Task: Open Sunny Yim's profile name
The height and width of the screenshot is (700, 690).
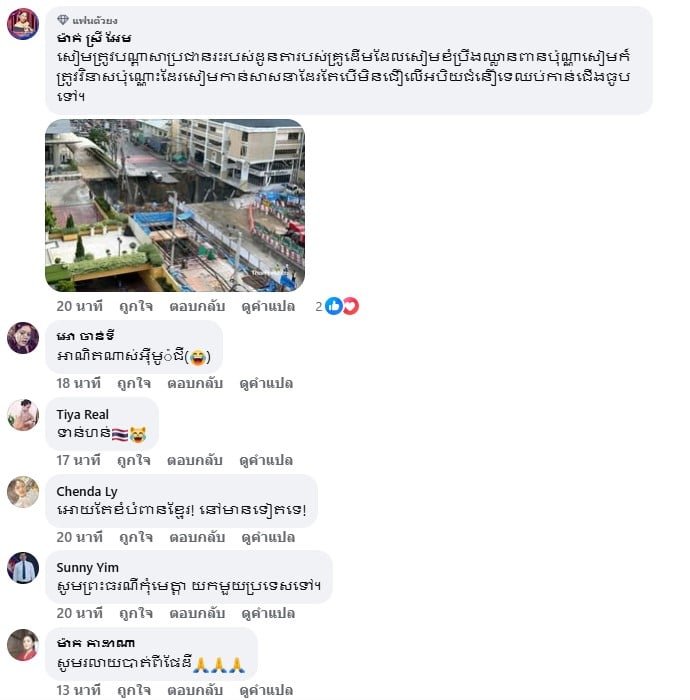Action: tap(87, 567)
